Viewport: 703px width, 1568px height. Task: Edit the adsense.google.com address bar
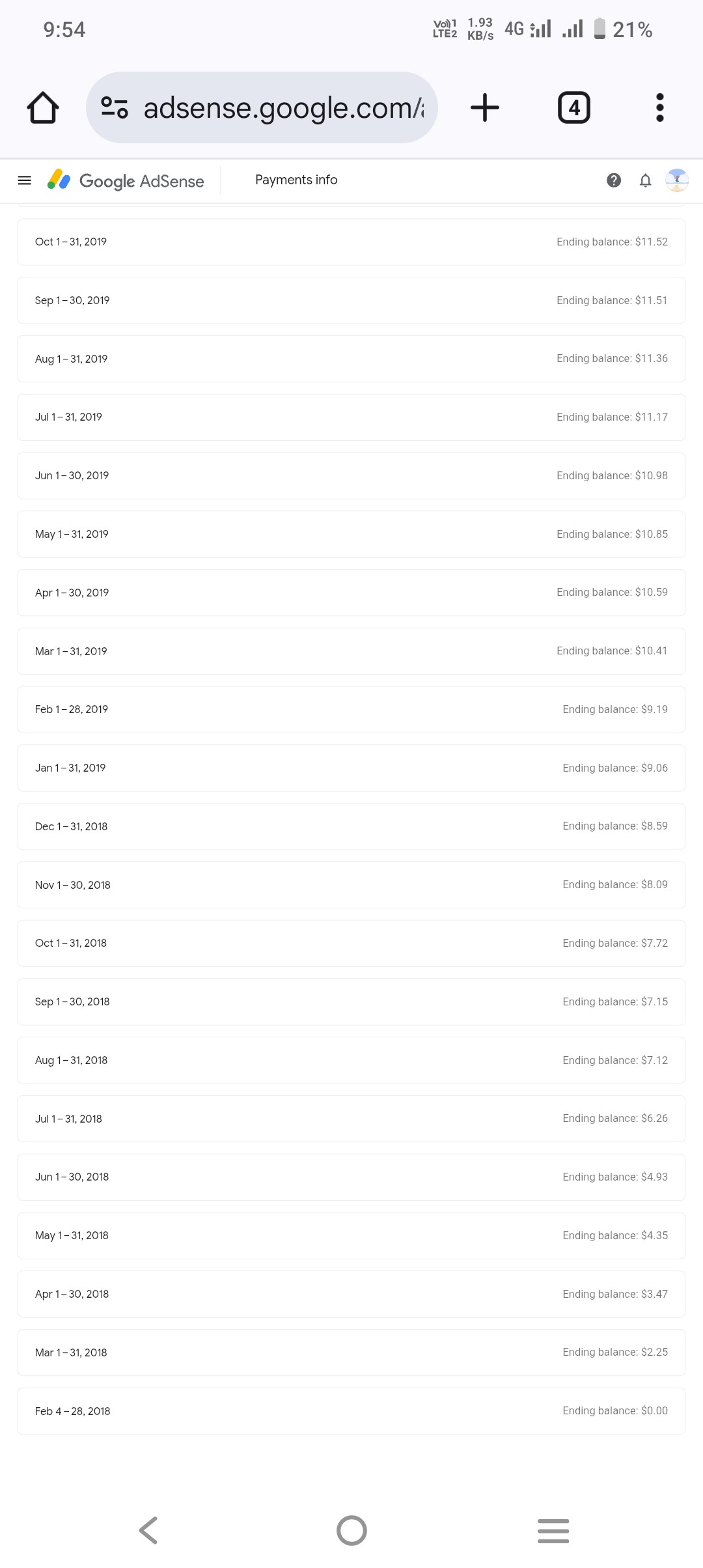pos(262,107)
